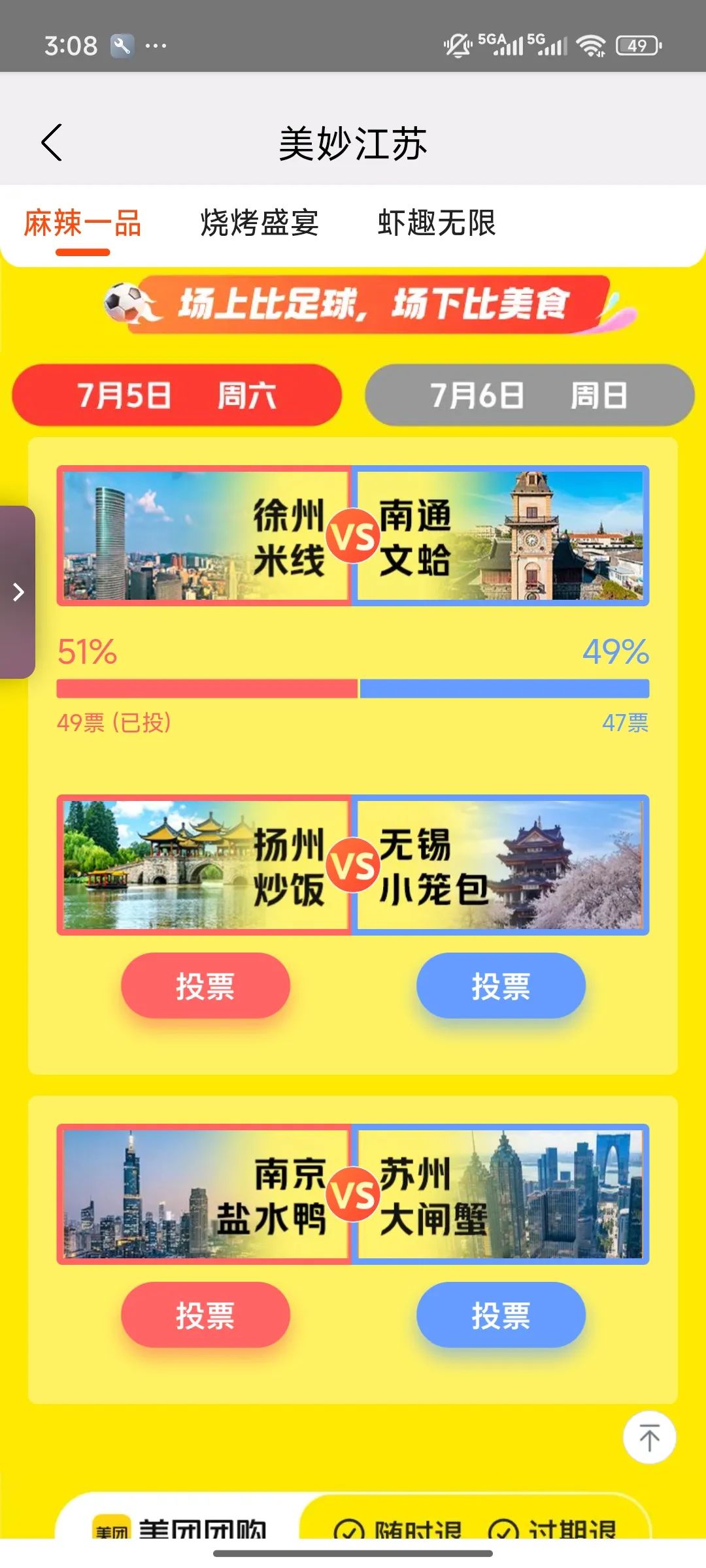Viewport: 706px width, 1568px height.
Task: Switch to the 烧烤盛宴 tab
Action: 260,223
